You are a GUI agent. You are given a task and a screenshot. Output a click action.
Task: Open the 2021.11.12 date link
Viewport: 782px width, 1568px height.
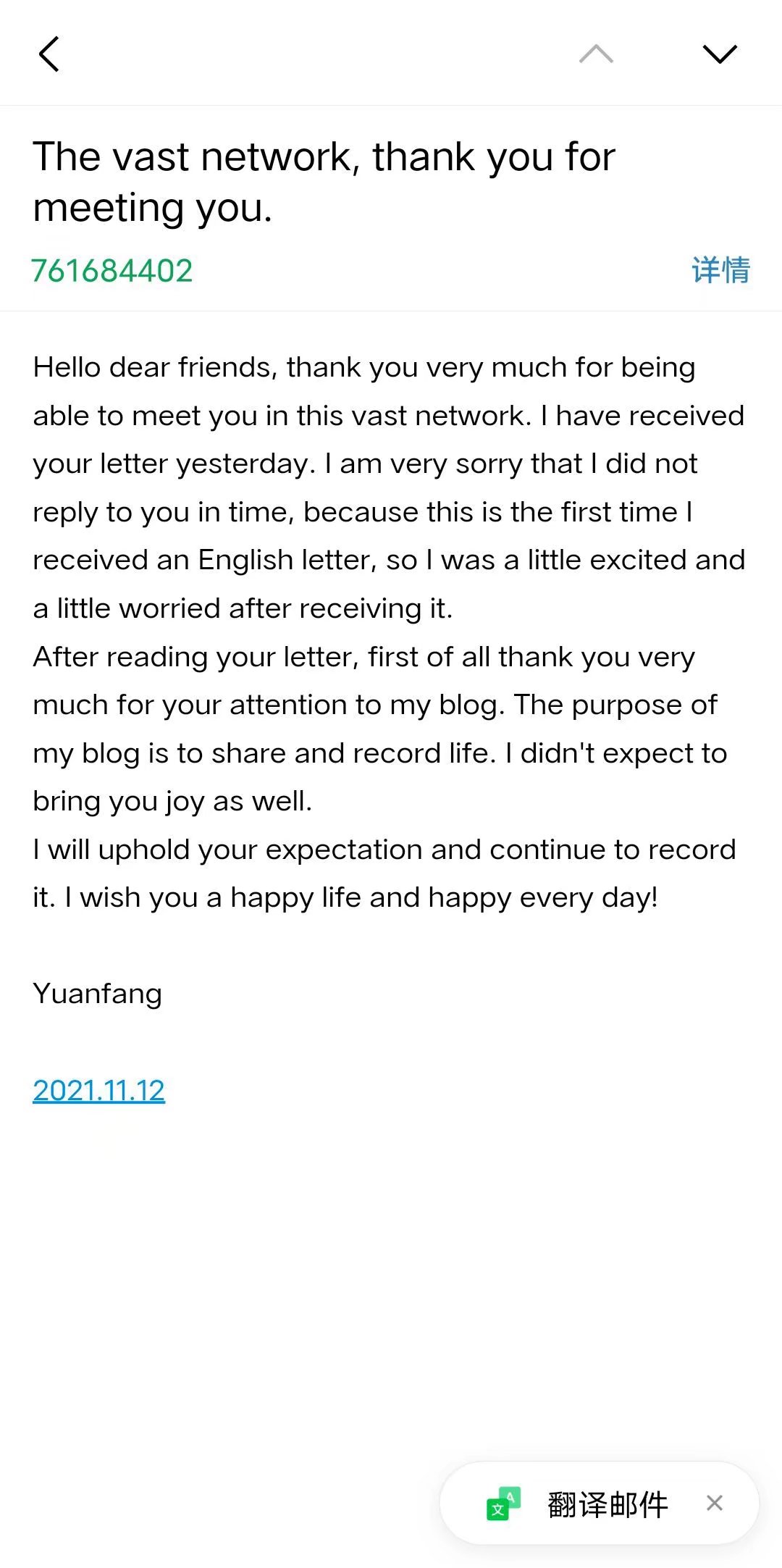[99, 1091]
